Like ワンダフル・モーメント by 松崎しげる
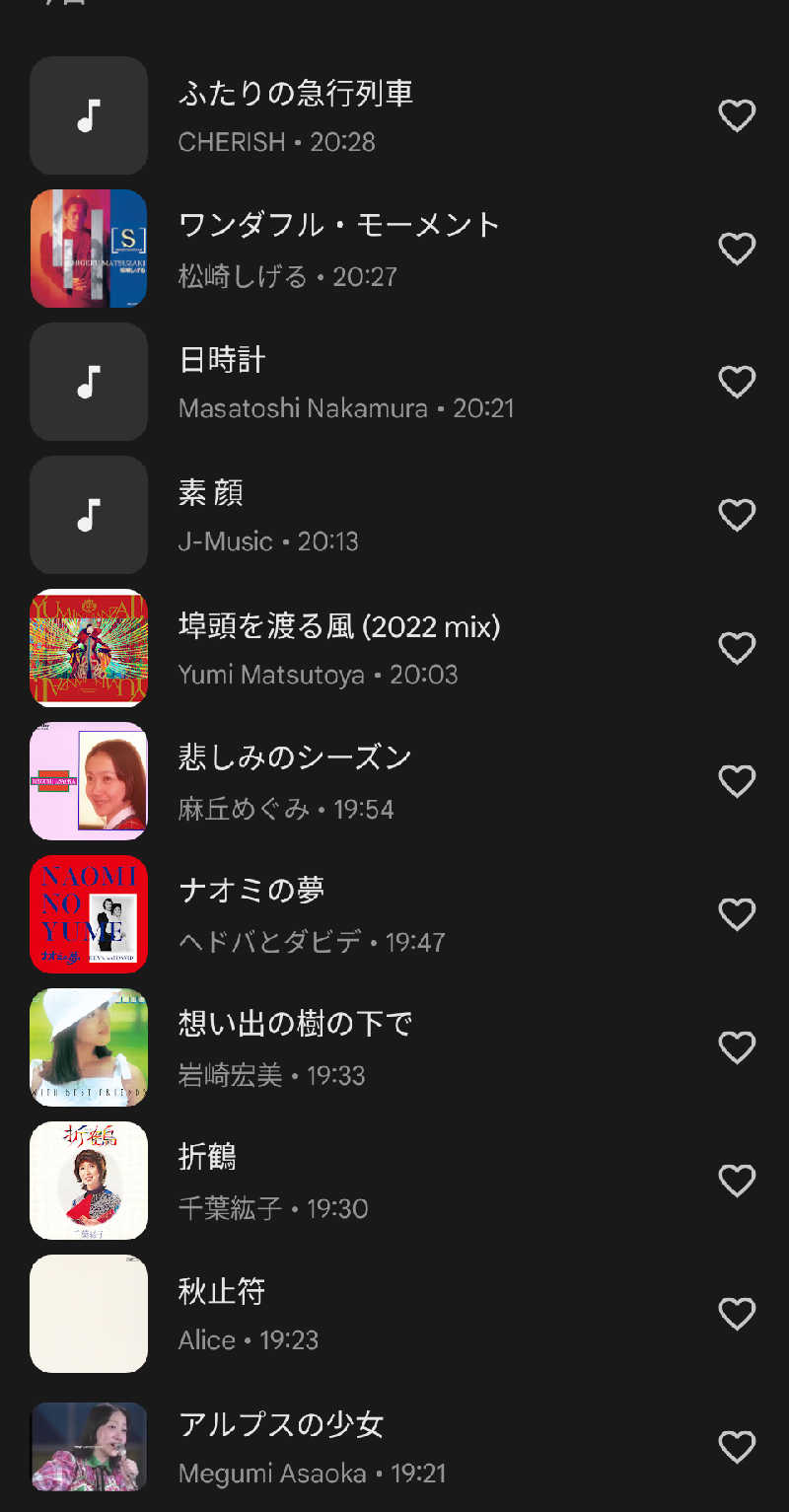The height and width of the screenshot is (1512, 789). pyautogui.click(x=737, y=249)
